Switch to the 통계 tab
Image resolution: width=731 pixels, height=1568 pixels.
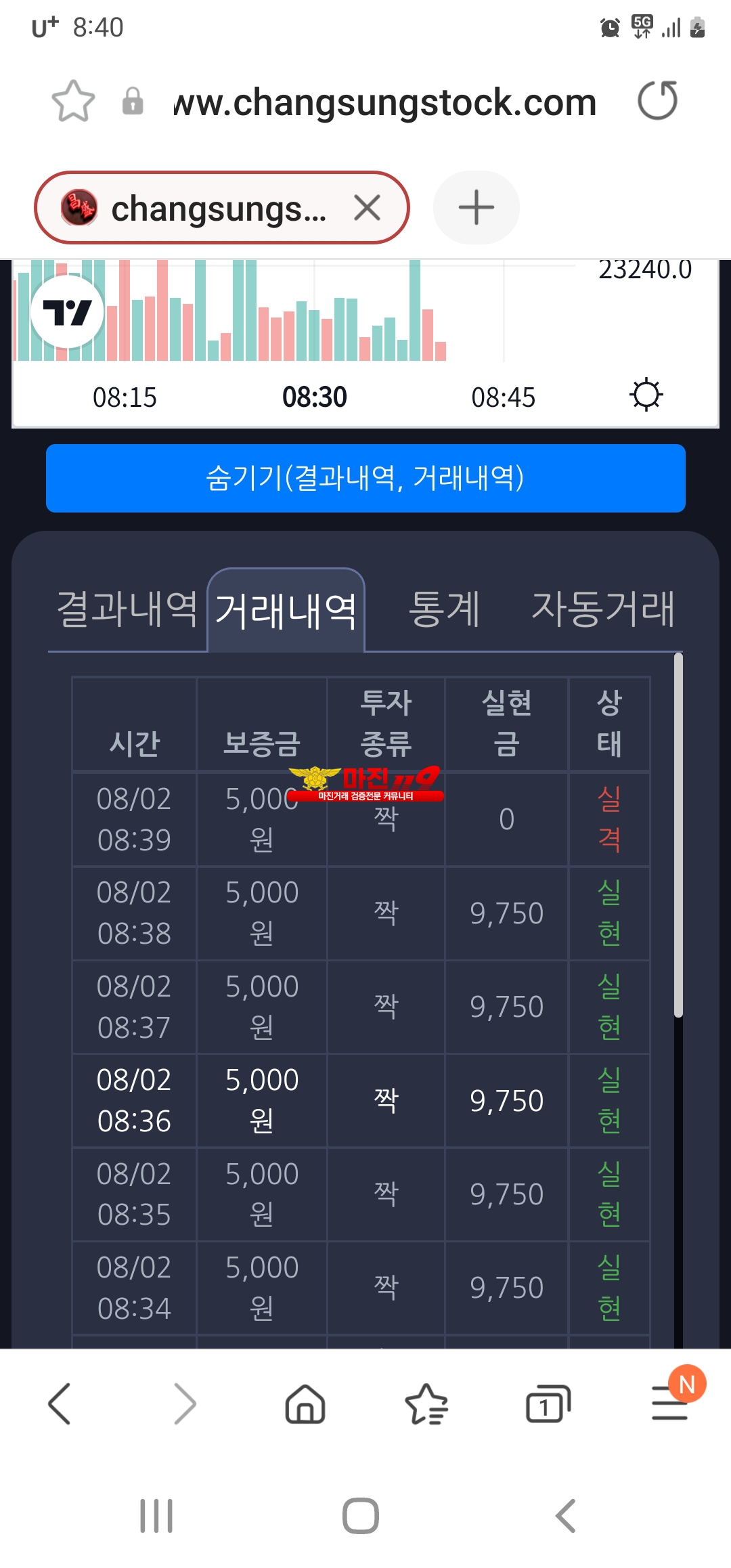[445, 609]
